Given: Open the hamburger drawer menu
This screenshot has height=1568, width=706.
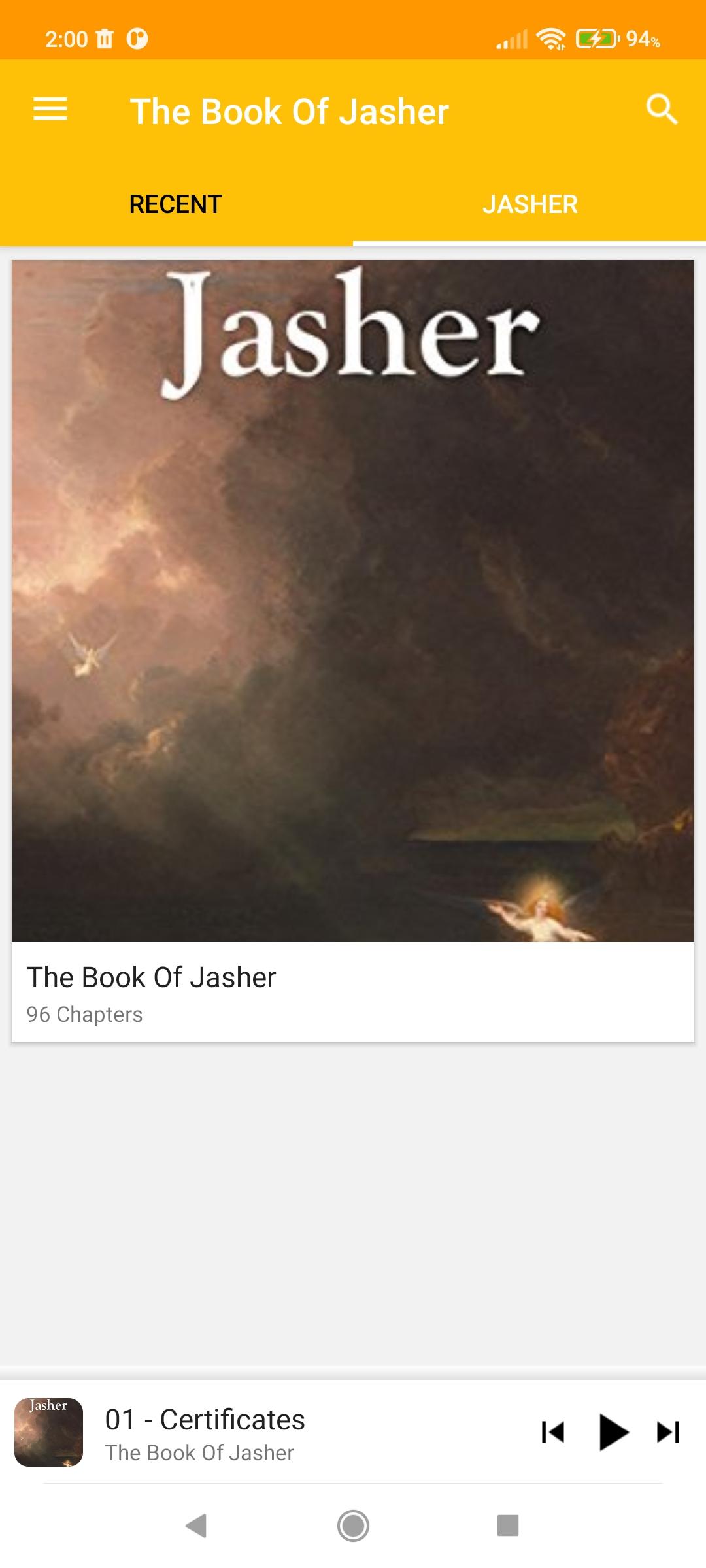Looking at the screenshot, I should click(x=50, y=109).
